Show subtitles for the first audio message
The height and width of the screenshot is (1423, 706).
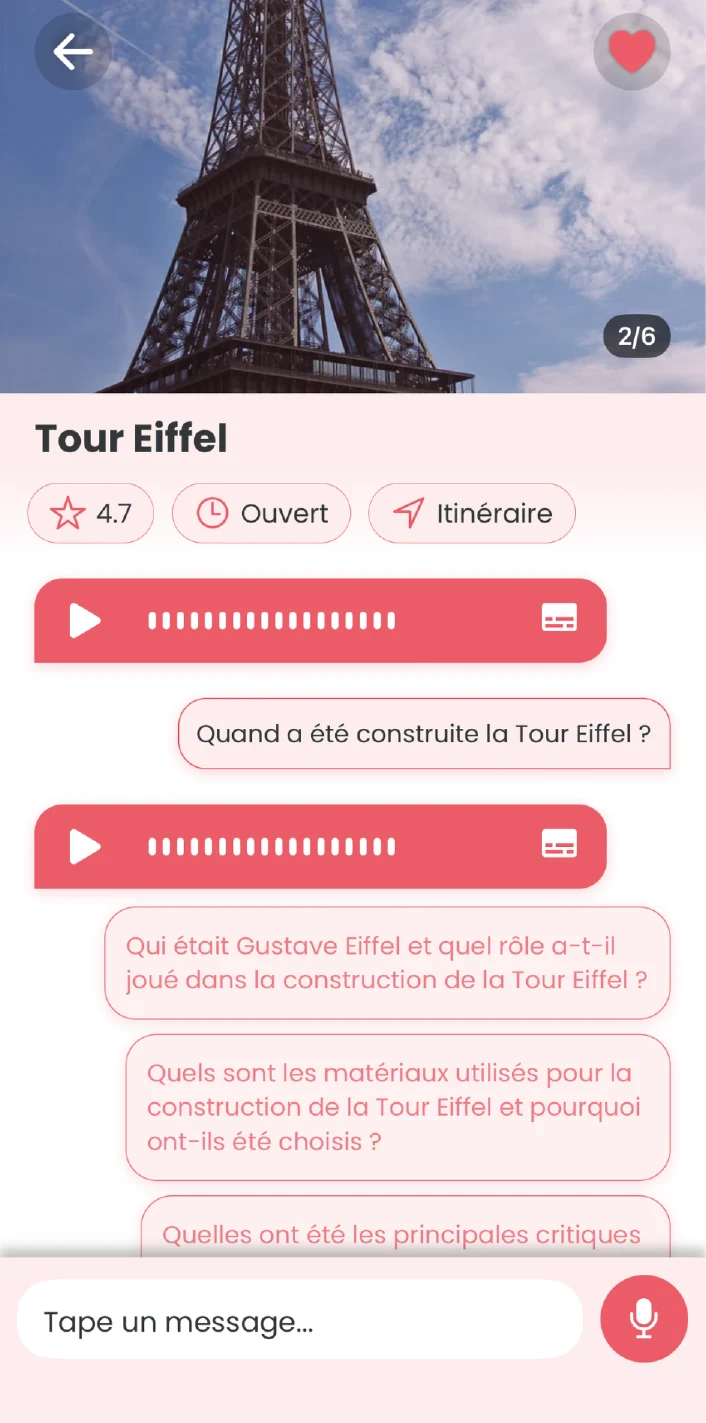559,619
